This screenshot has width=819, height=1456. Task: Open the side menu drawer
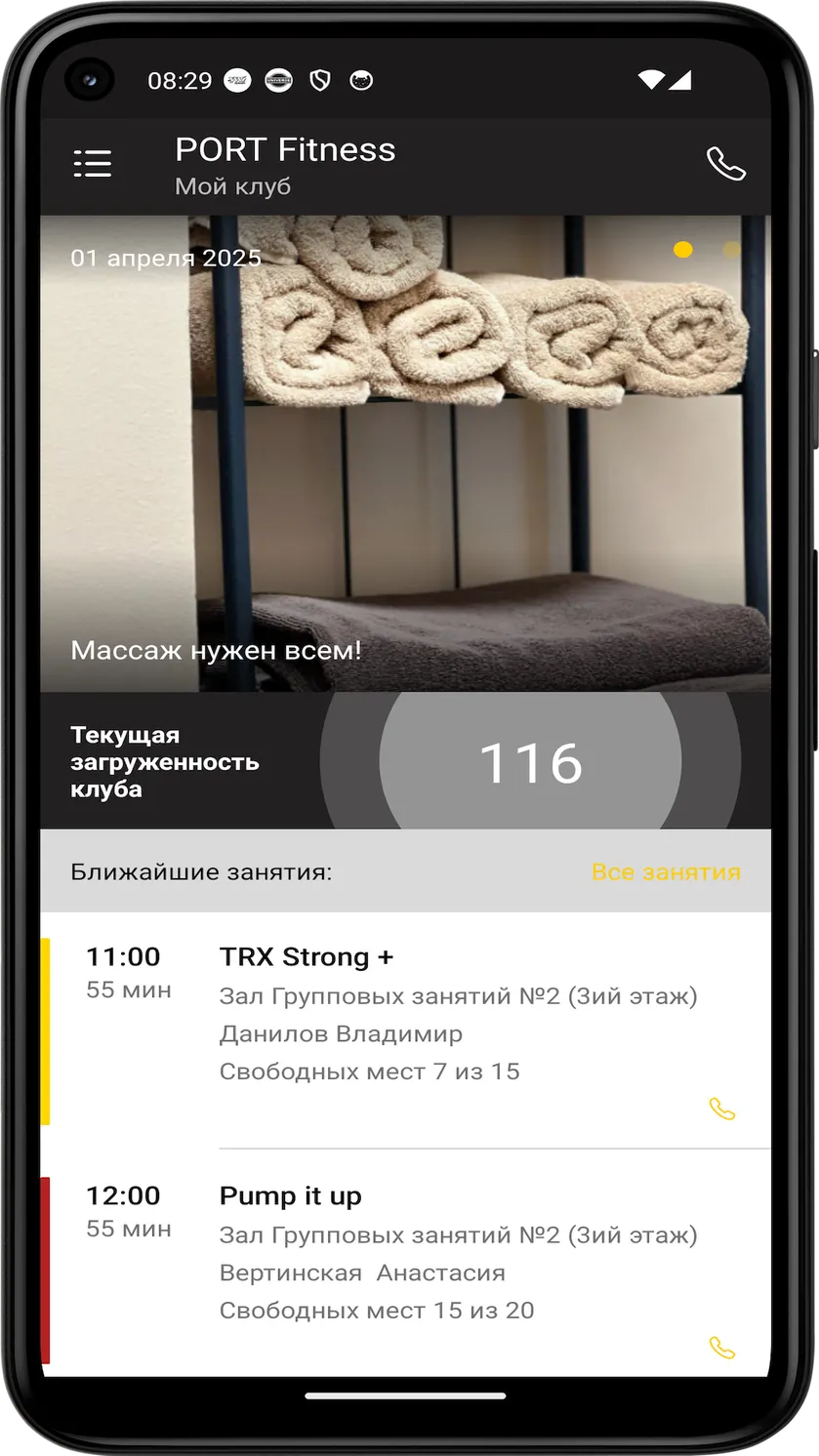(93, 164)
